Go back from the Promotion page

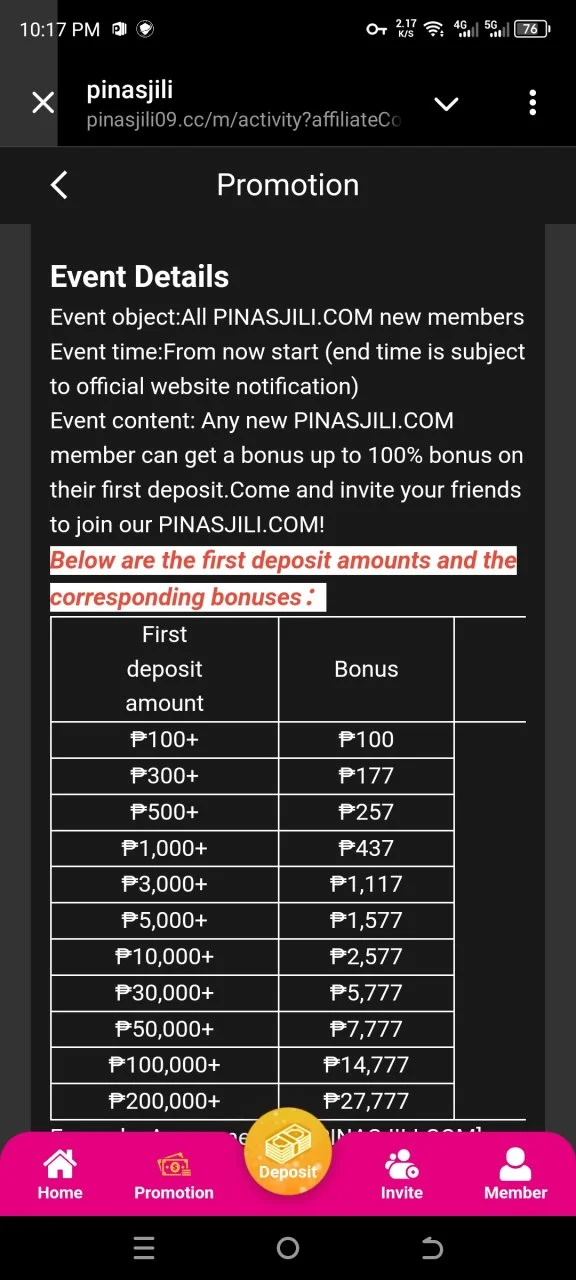coord(60,185)
